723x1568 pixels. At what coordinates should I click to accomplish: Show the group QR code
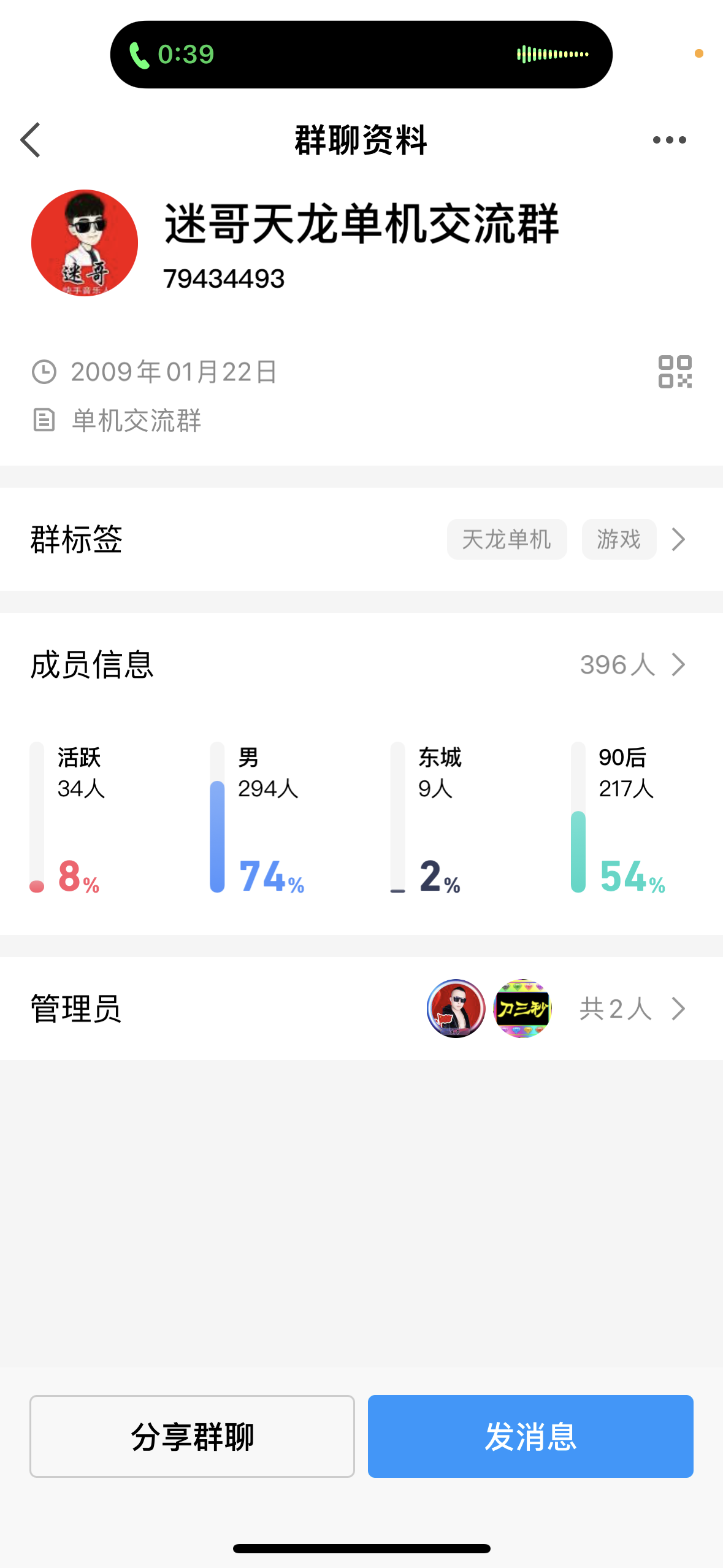coord(675,372)
